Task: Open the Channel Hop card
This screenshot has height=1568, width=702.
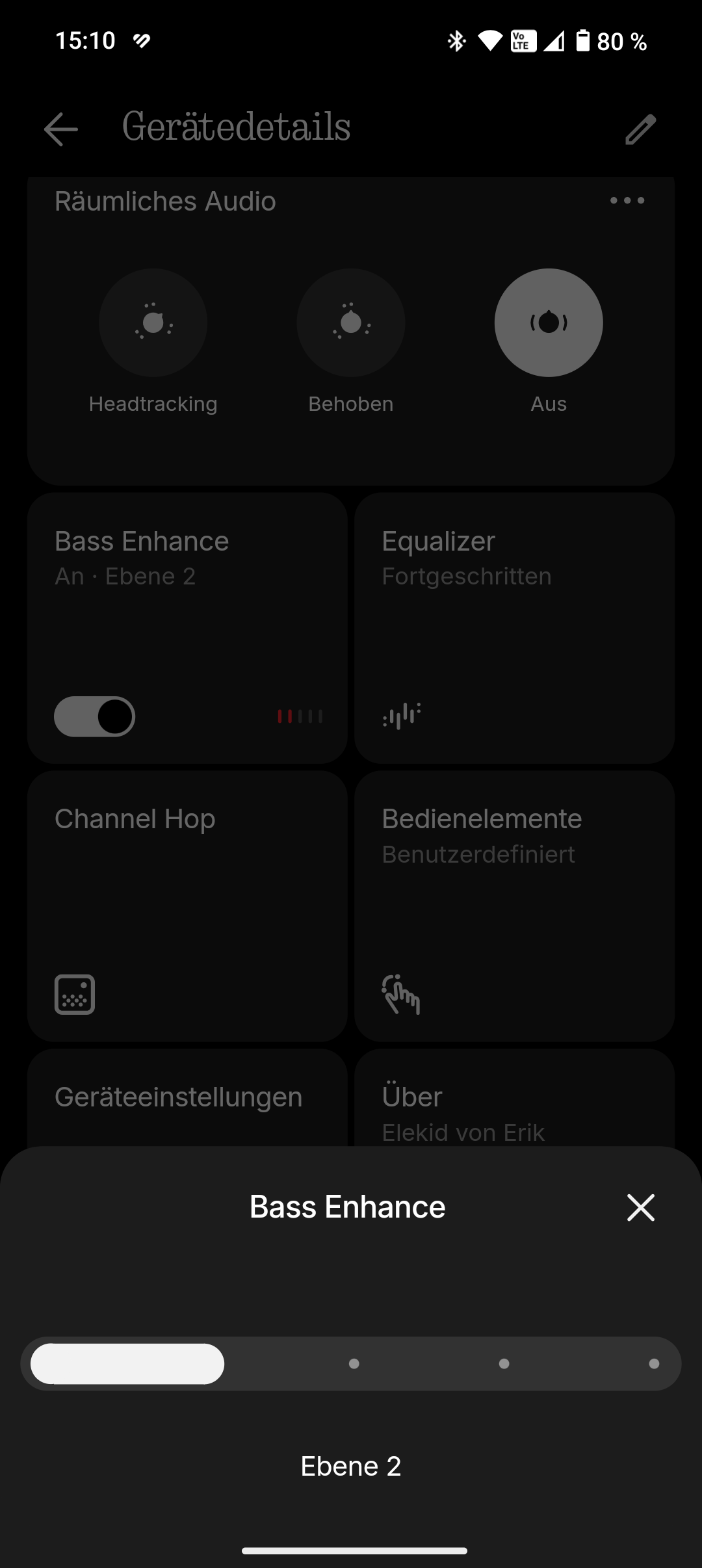Action: click(187, 906)
